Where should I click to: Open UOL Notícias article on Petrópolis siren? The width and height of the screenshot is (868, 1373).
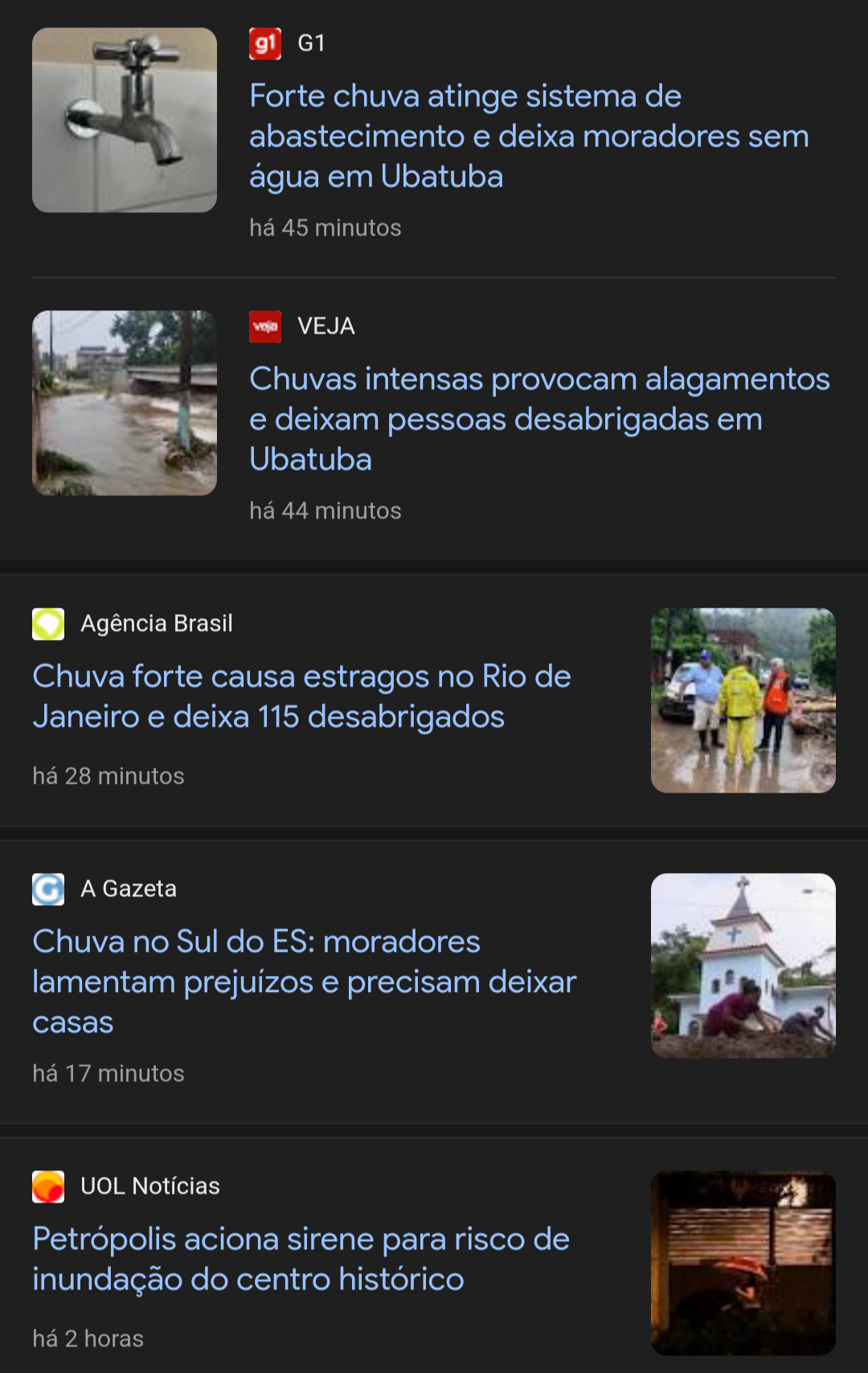301,1259
